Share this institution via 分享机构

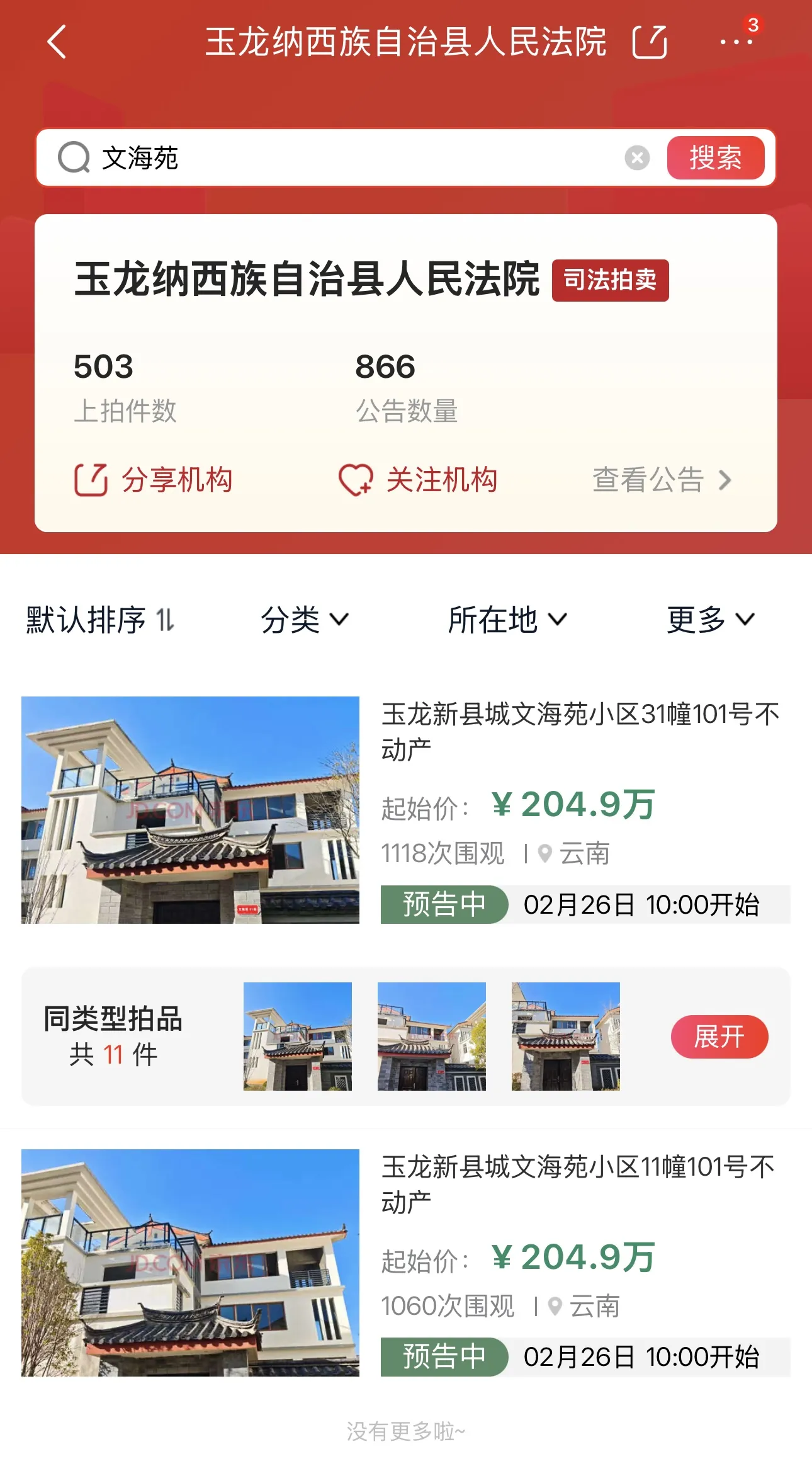coord(154,480)
